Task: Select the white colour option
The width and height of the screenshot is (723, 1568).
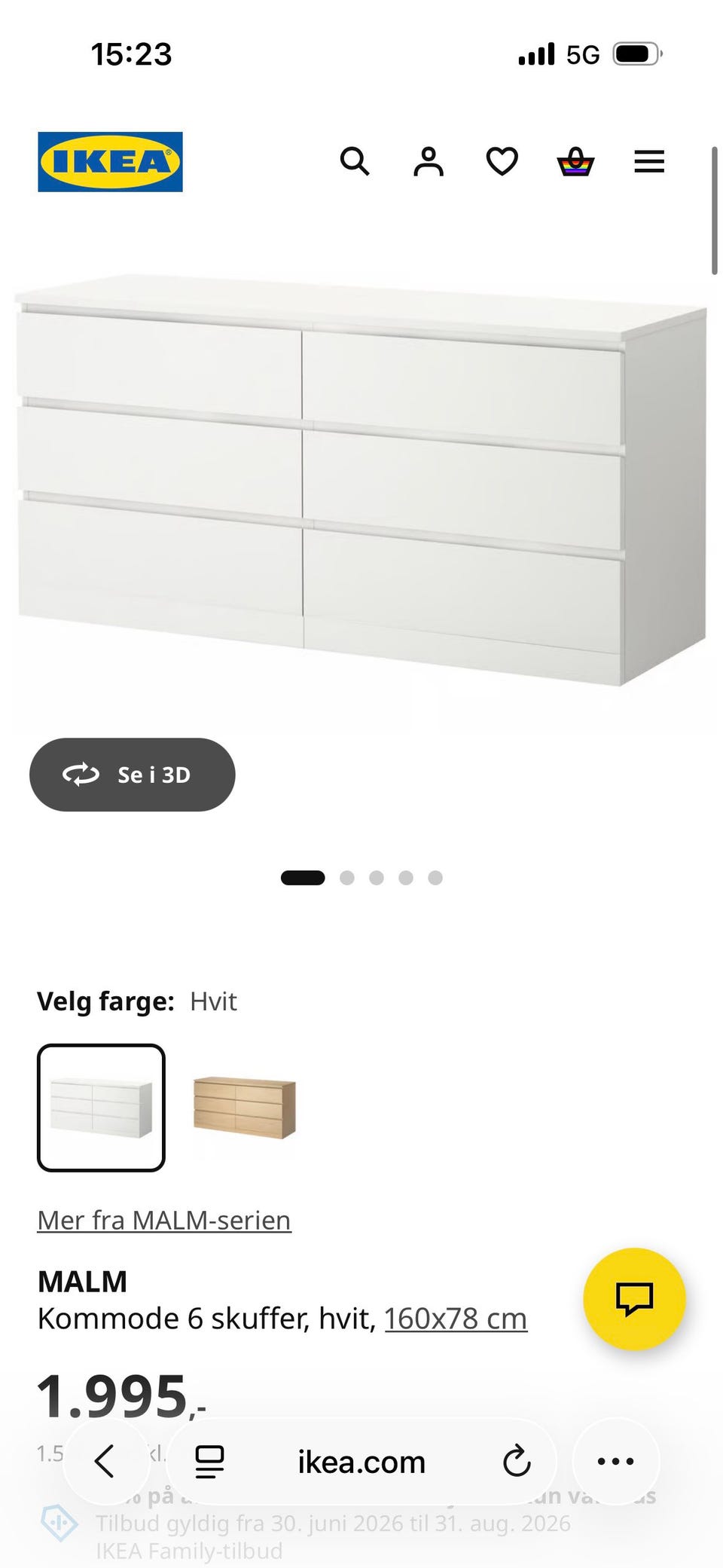Action: (x=101, y=1108)
